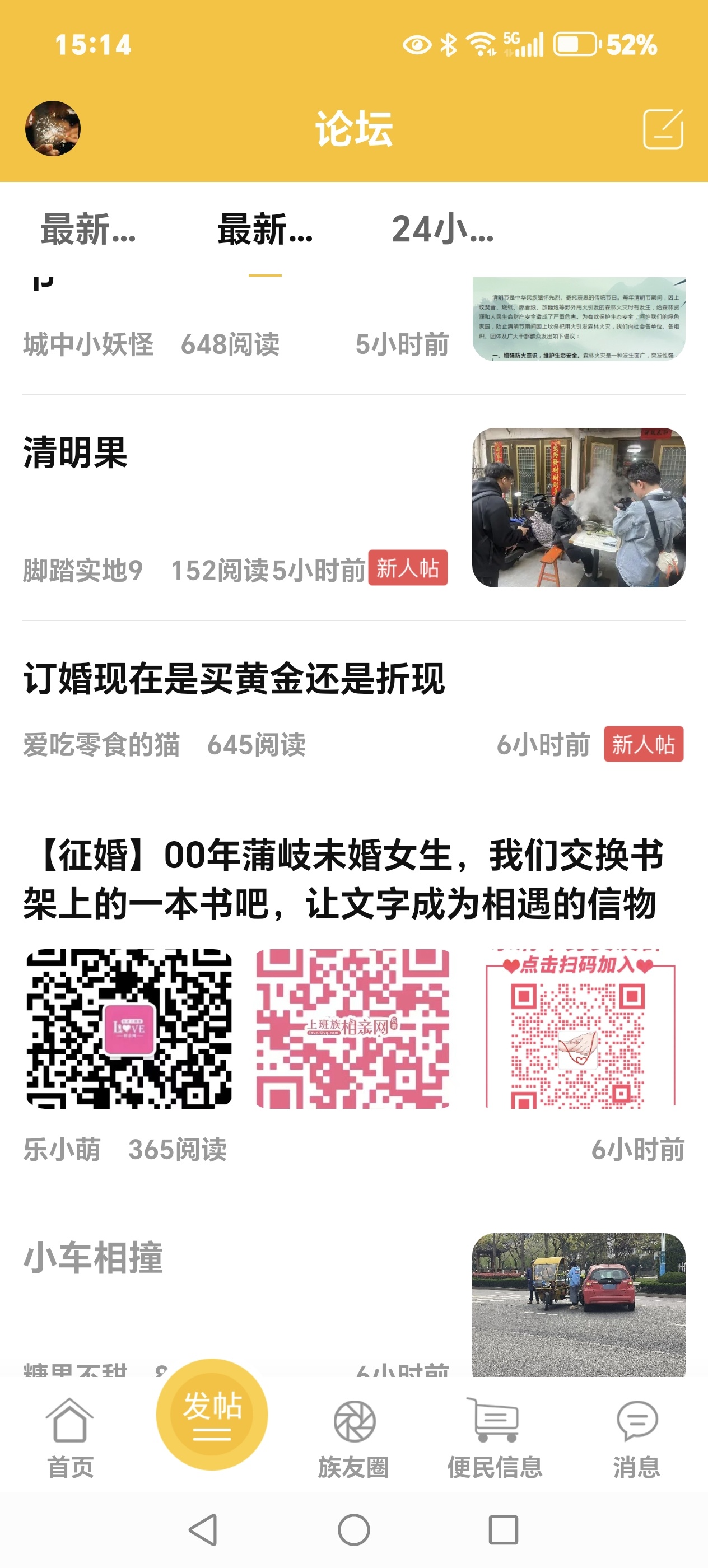This screenshot has width=708, height=1568.
Task: Open the 消息 tab
Action: click(636, 1436)
